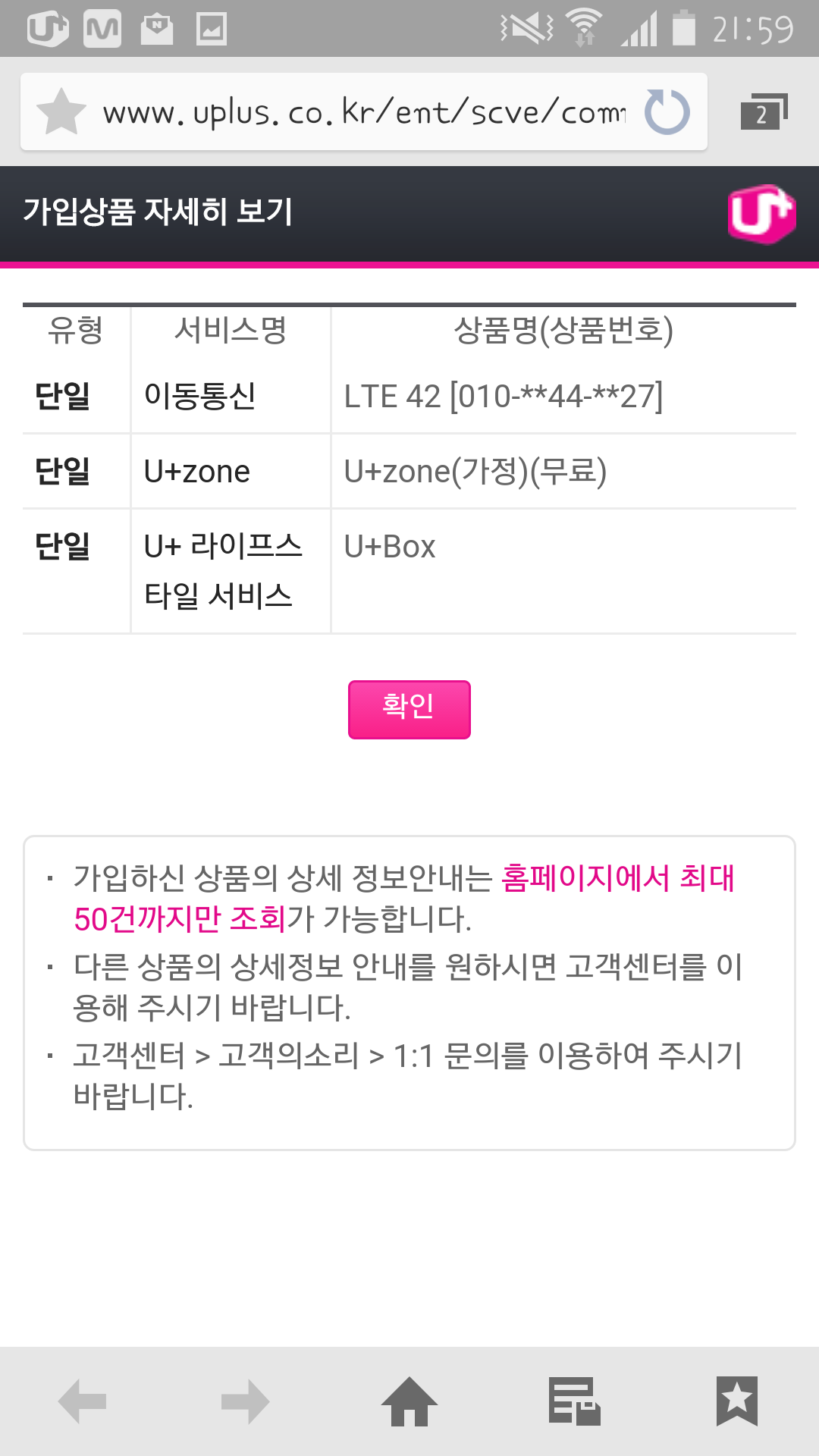Viewport: 819px width, 1456px height.
Task: Reload the page
Action: [667, 112]
